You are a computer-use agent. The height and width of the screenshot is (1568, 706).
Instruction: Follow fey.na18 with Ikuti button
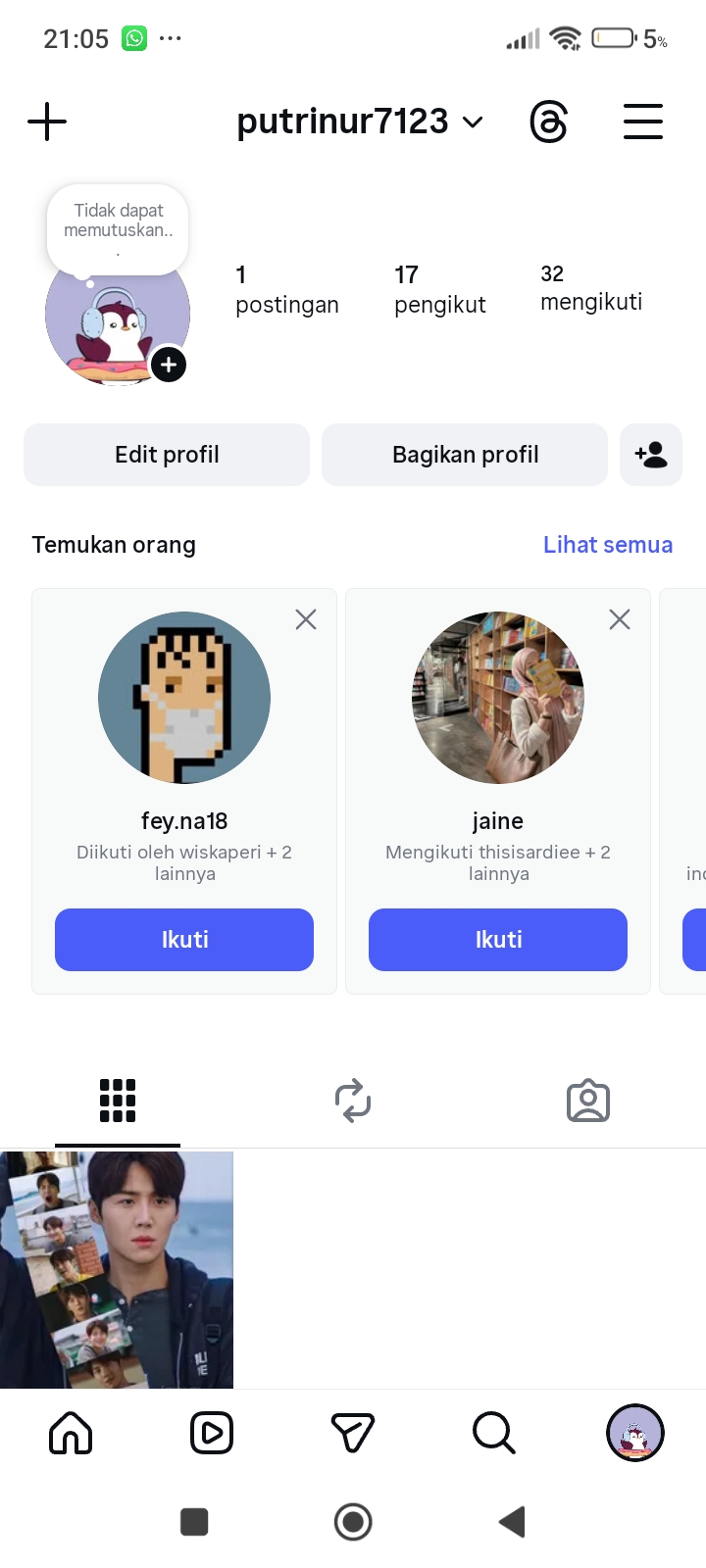coord(184,940)
